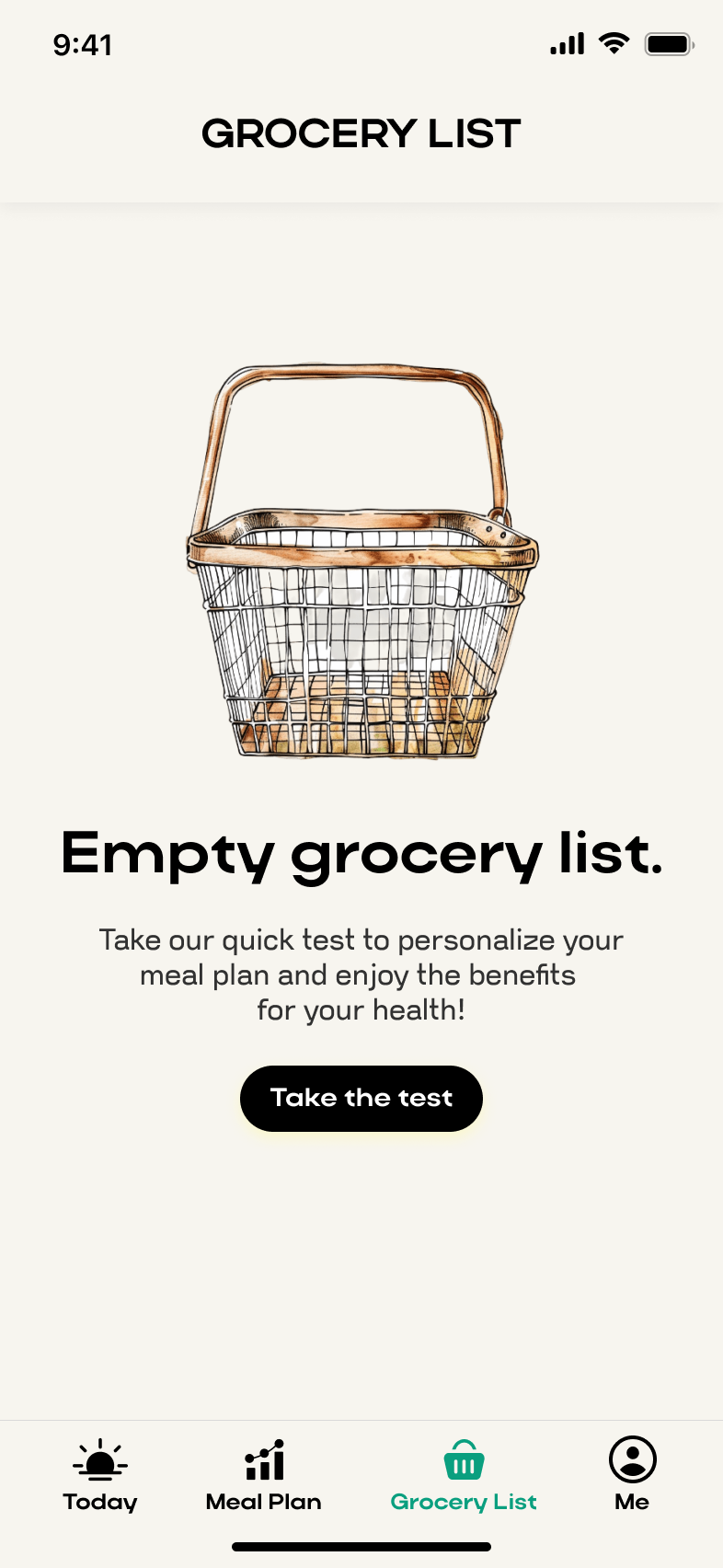The height and width of the screenshot is (1568, 723).
Task: Tap the Take the test button
Action: coord(361,1098)
